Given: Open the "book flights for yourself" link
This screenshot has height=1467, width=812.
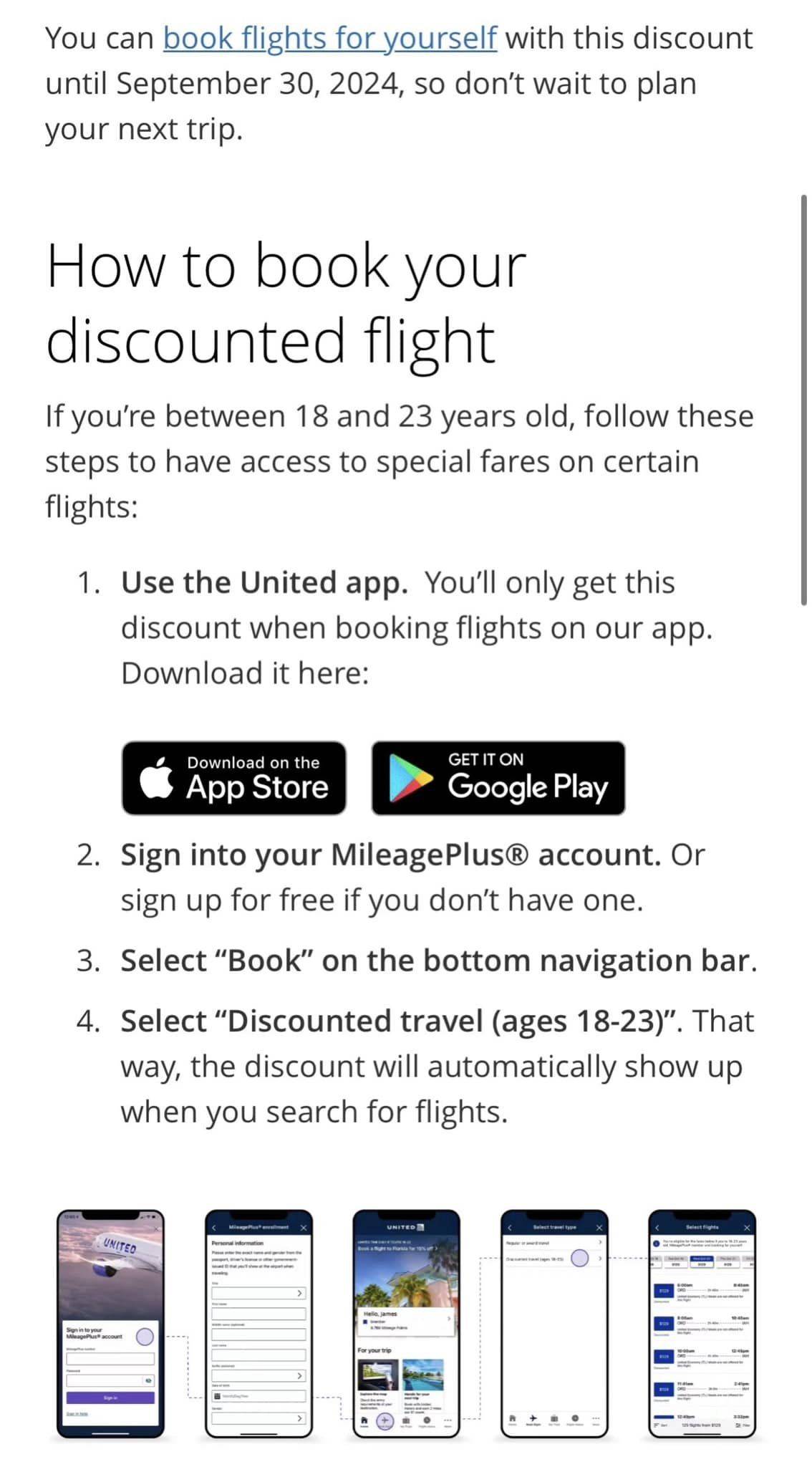Looking at the screenshot, I should 329,38.
